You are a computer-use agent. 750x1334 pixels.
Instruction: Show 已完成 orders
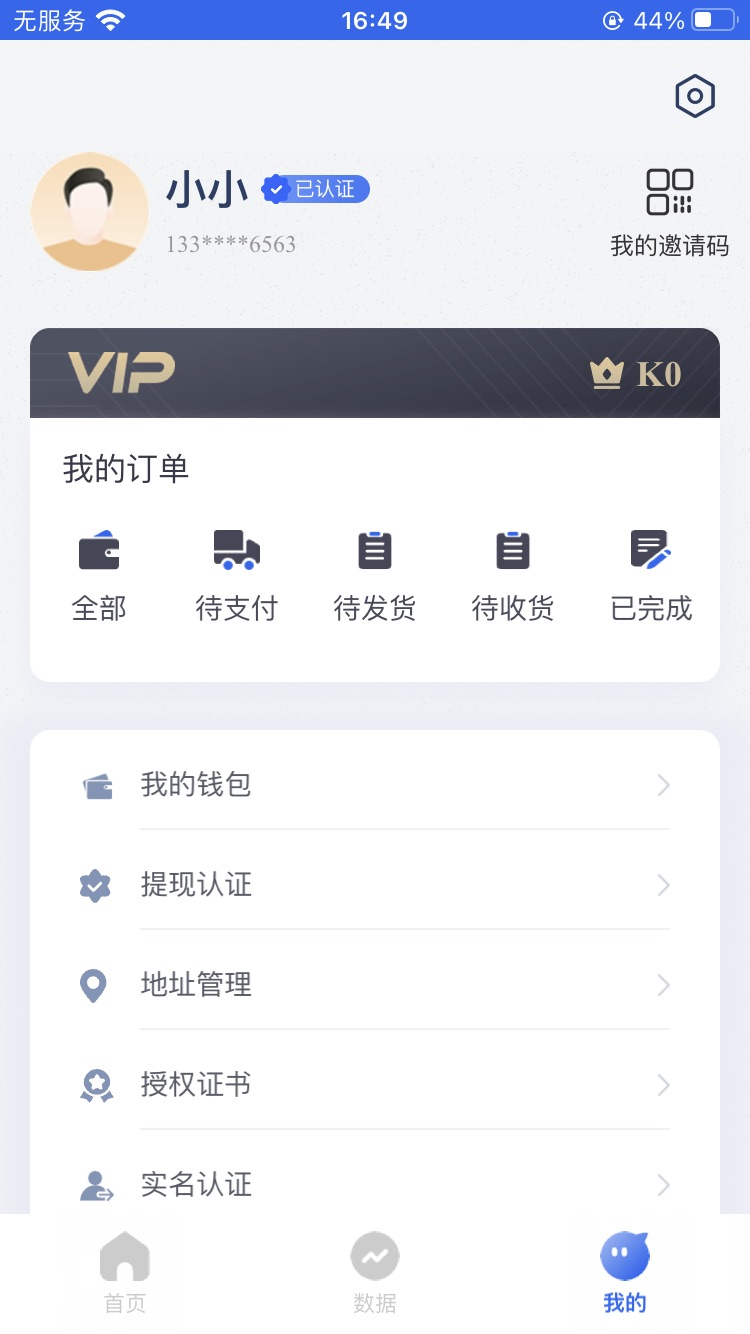651,575
